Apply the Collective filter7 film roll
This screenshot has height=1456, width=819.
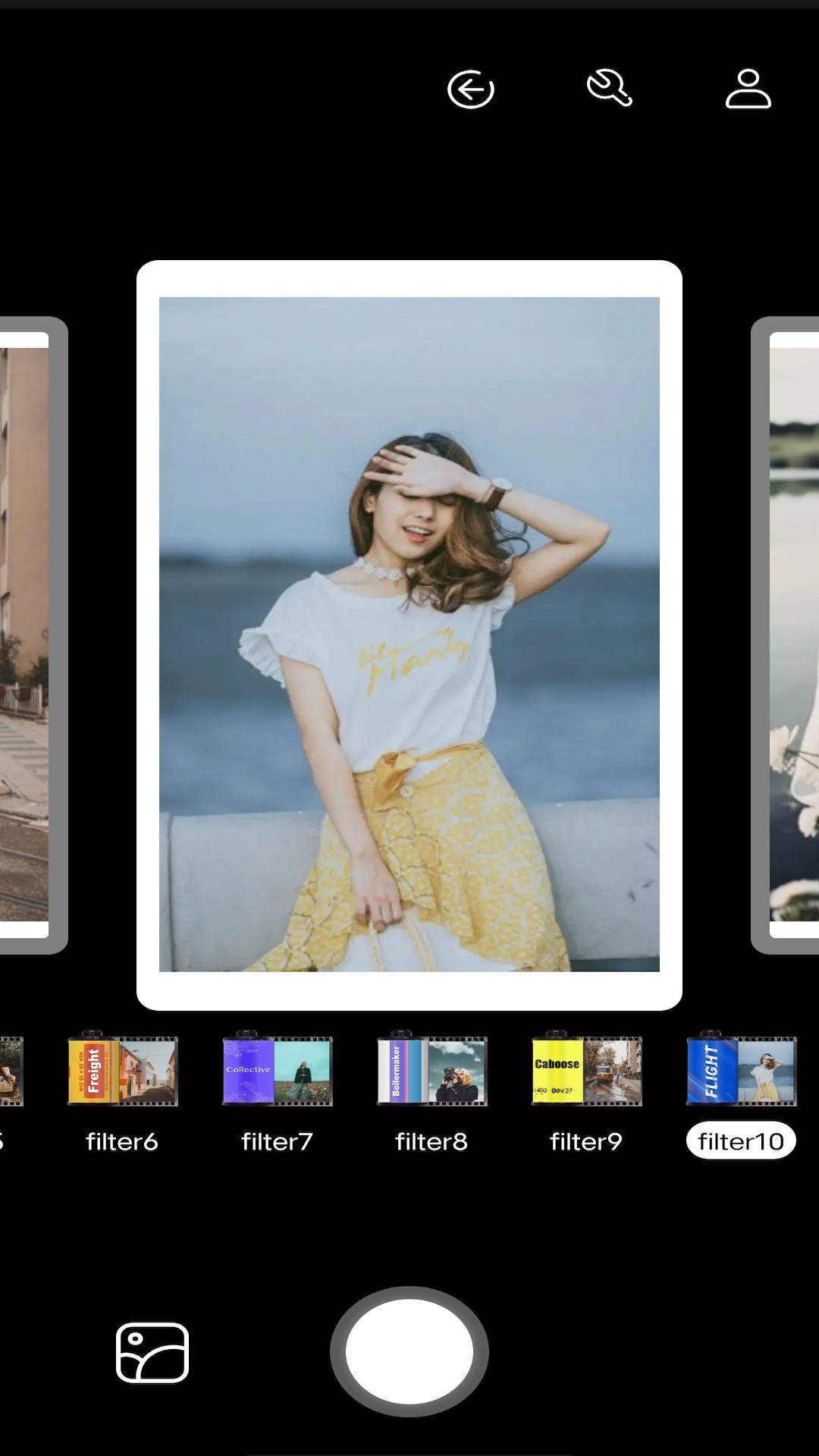click(277, 1069)
